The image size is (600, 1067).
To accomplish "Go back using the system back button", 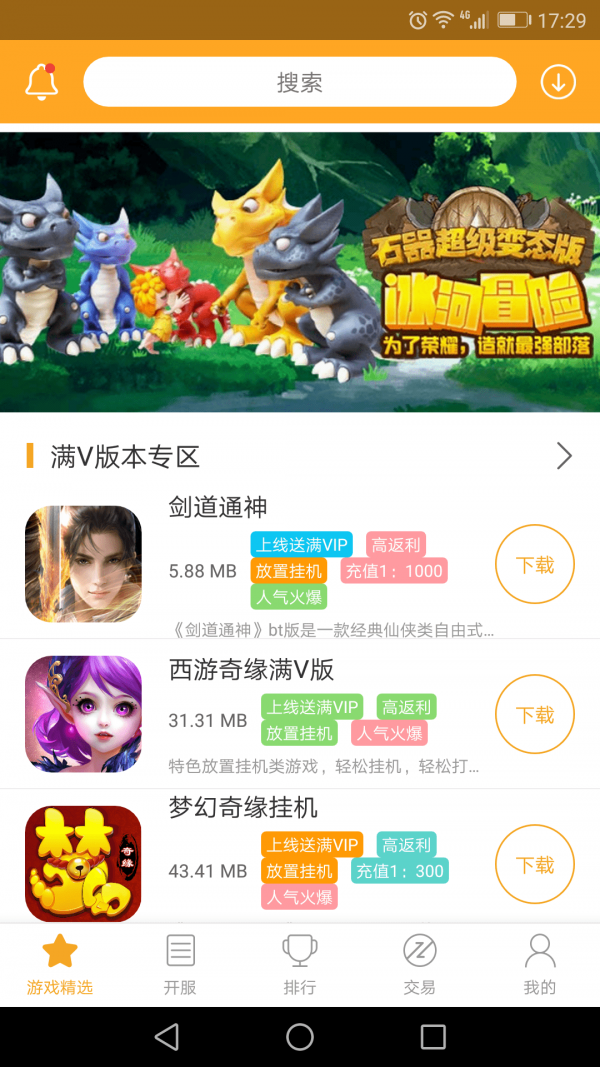I will point(167,1036).
